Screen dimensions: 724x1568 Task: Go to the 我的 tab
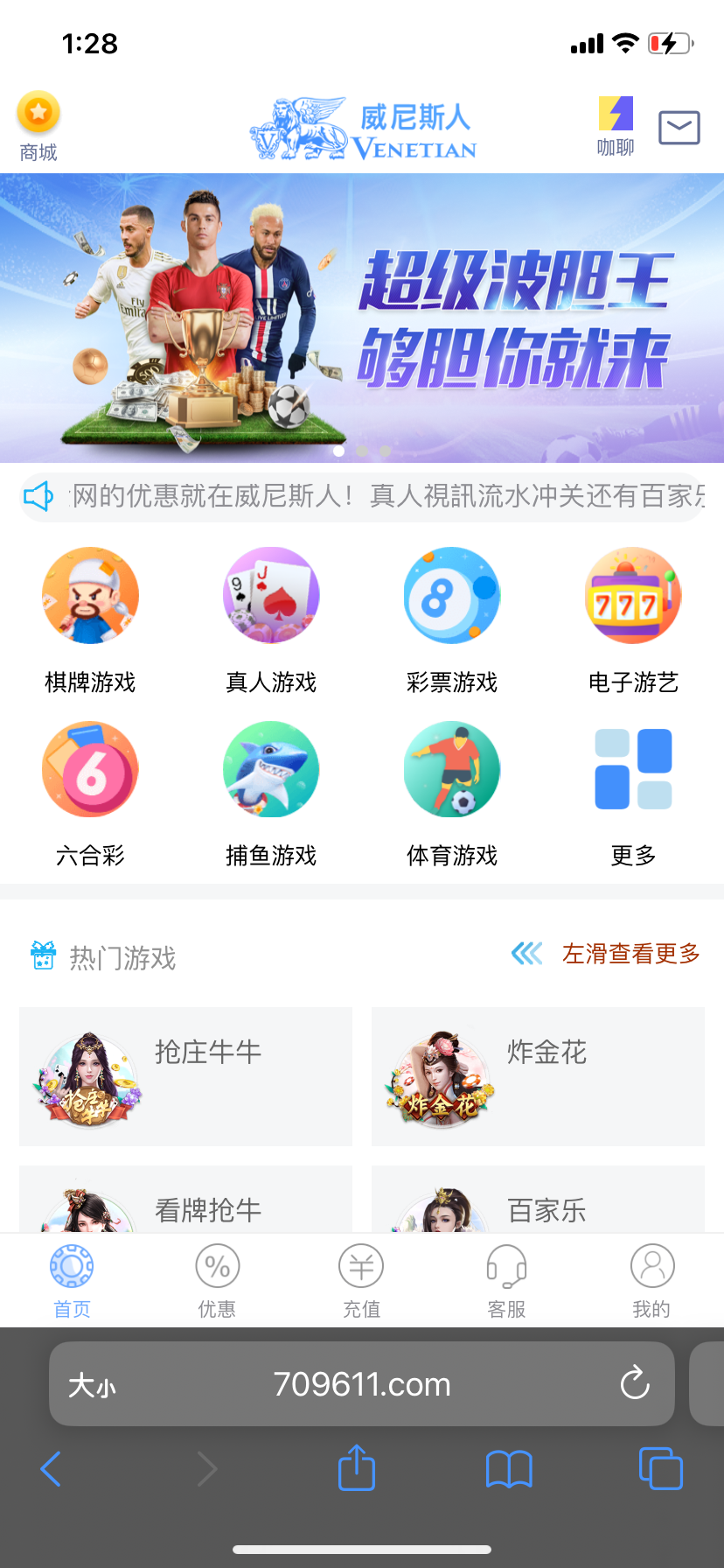(x=651, y=1281)
